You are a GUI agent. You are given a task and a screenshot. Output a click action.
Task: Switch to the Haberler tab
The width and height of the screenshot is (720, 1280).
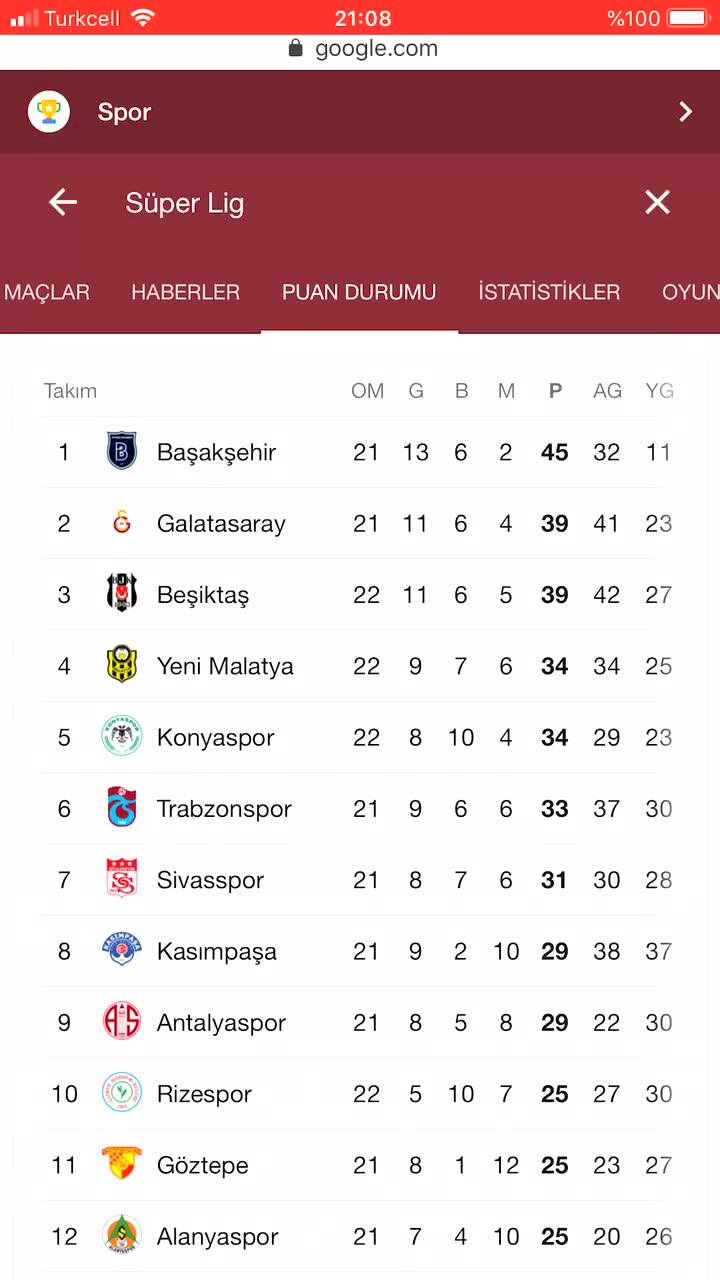(185, 292)
